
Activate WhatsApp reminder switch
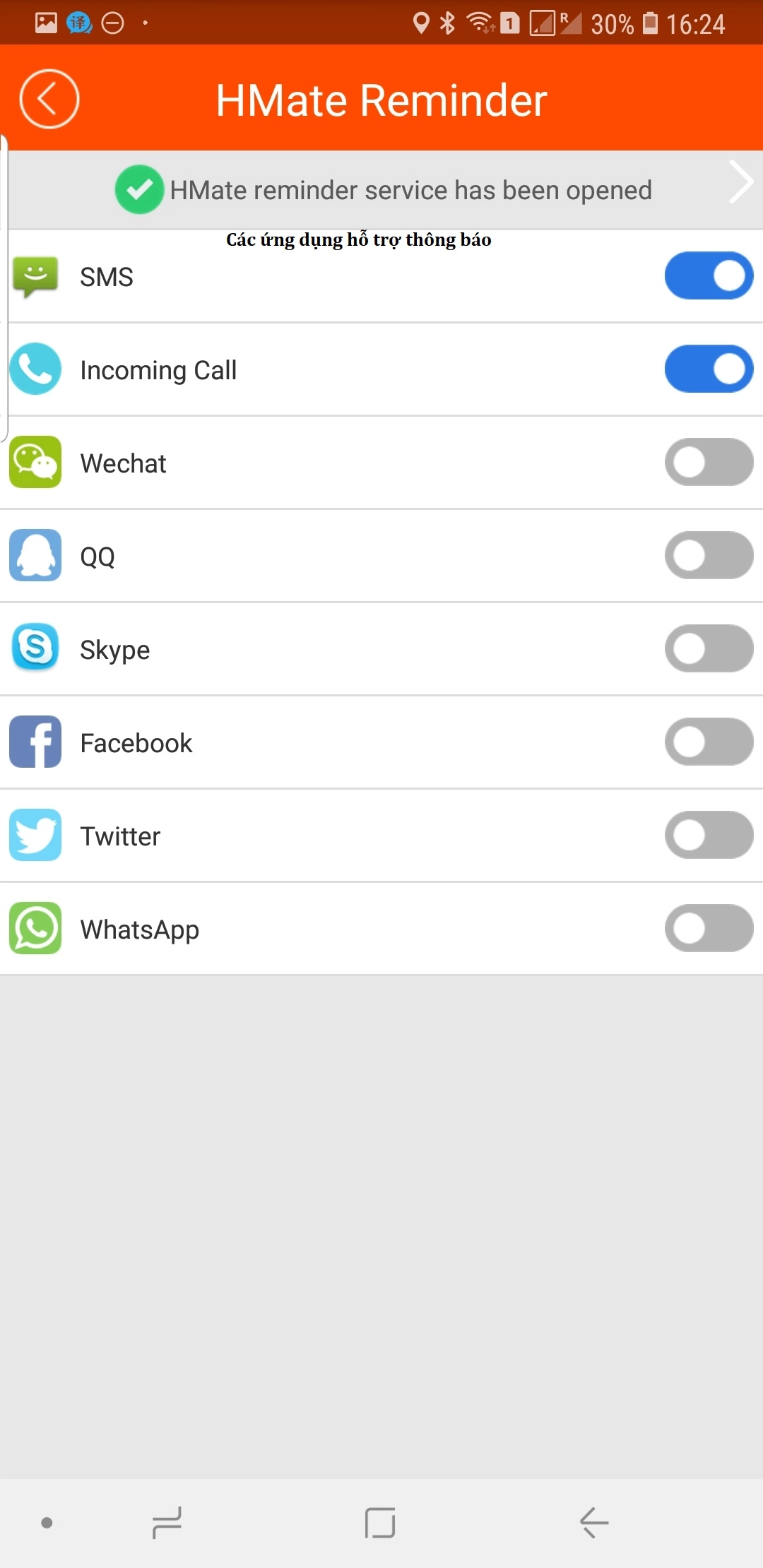click(x=708, y=929)
